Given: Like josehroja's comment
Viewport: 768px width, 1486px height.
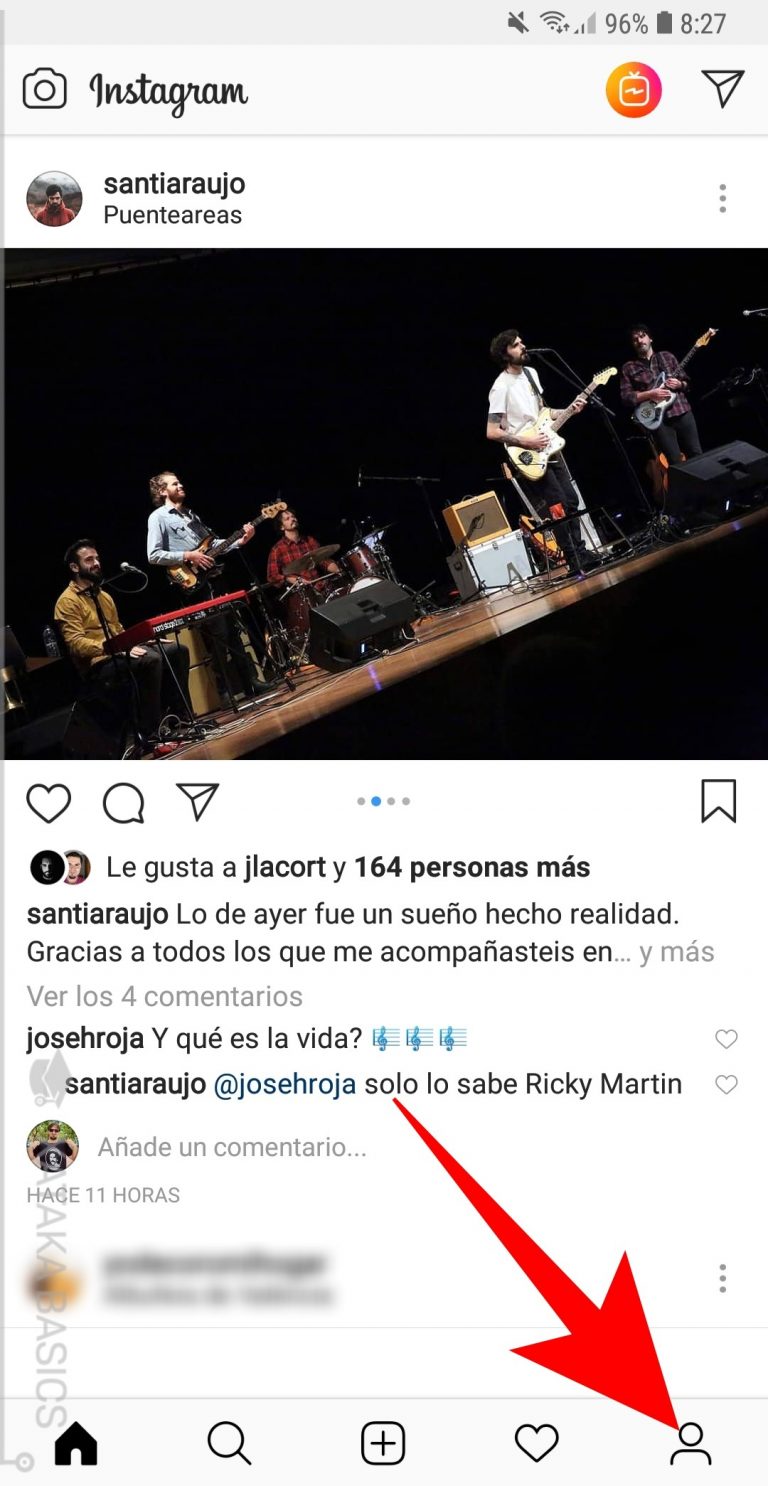Looking at the screenshot, I should tap(726, 1040).
